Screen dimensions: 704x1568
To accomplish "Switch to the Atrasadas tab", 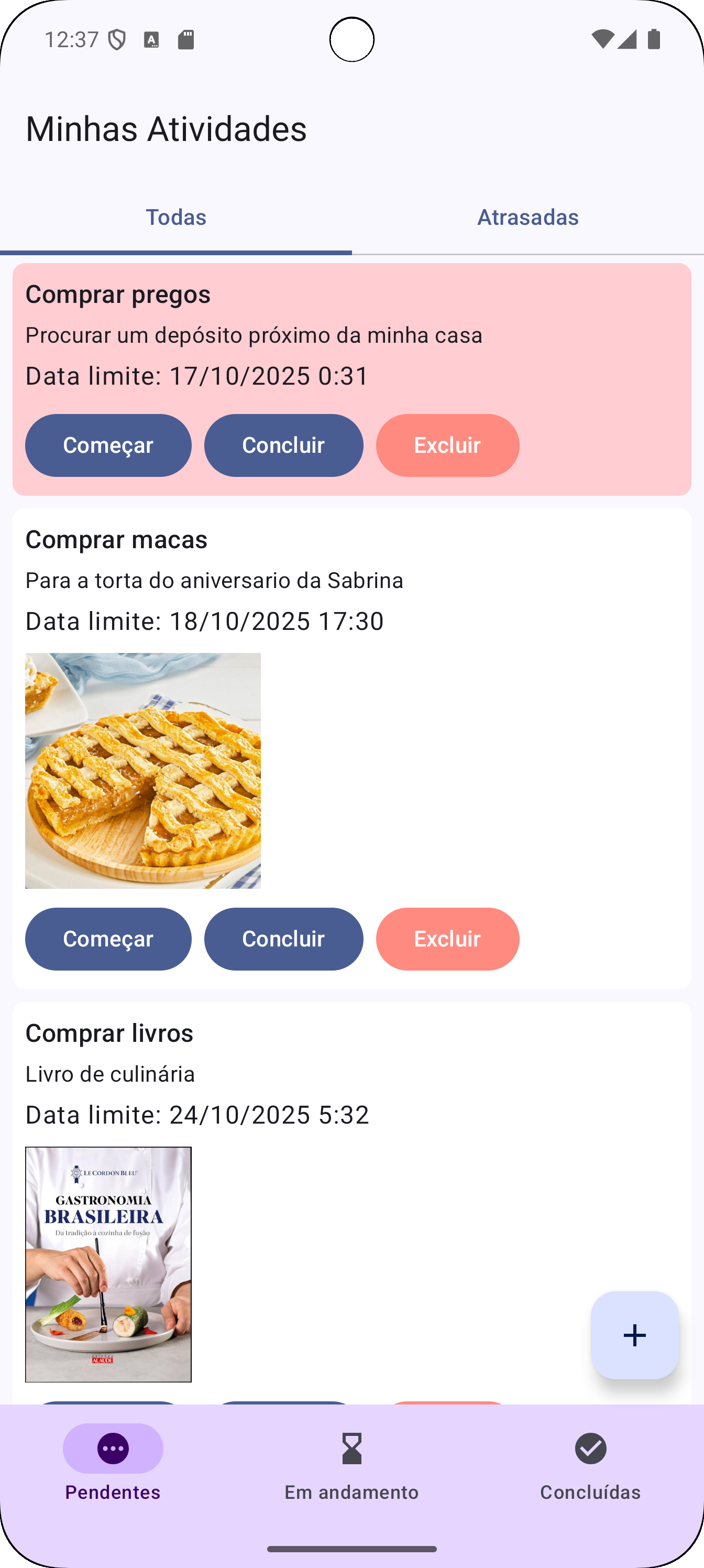I will point(527,217).
